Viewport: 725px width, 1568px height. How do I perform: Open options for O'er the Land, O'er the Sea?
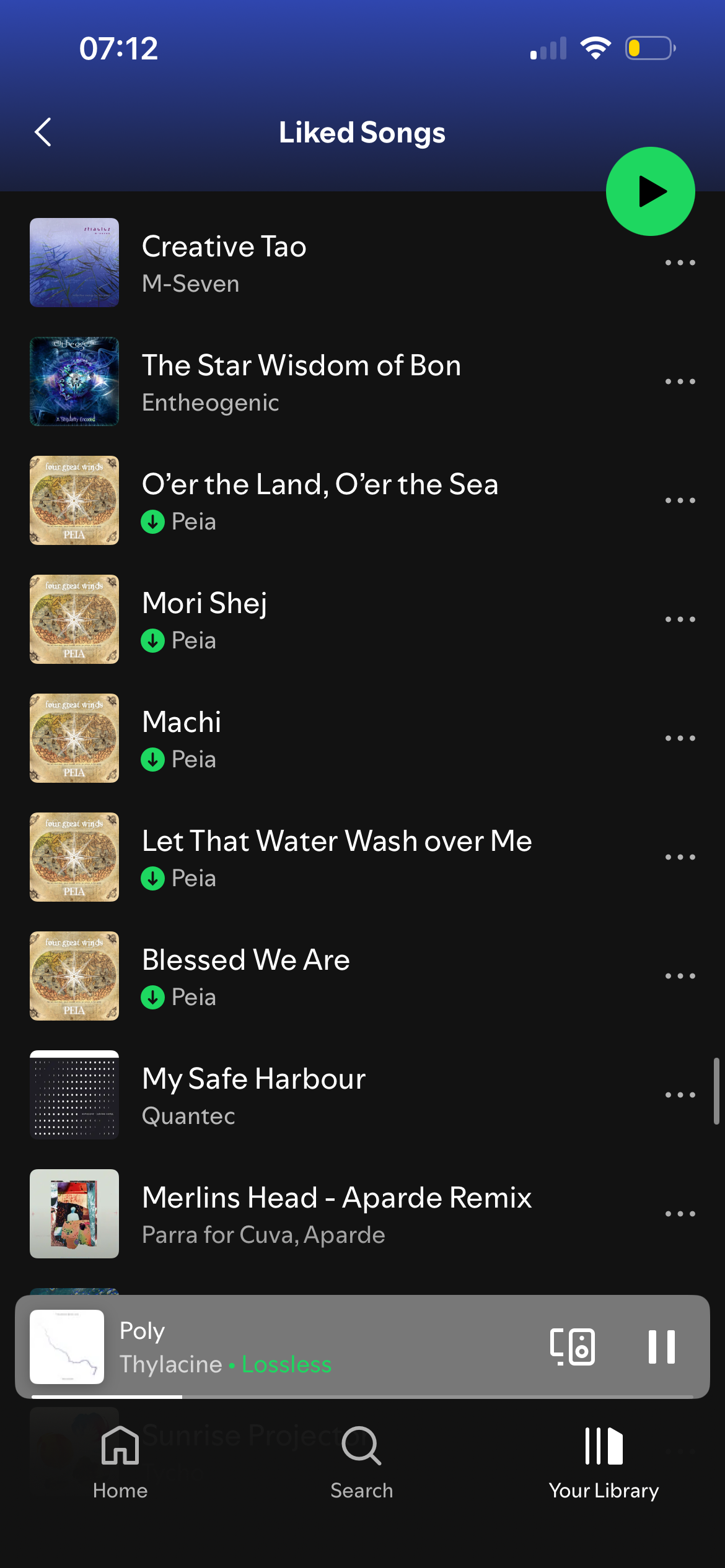(x=680, y=500)
